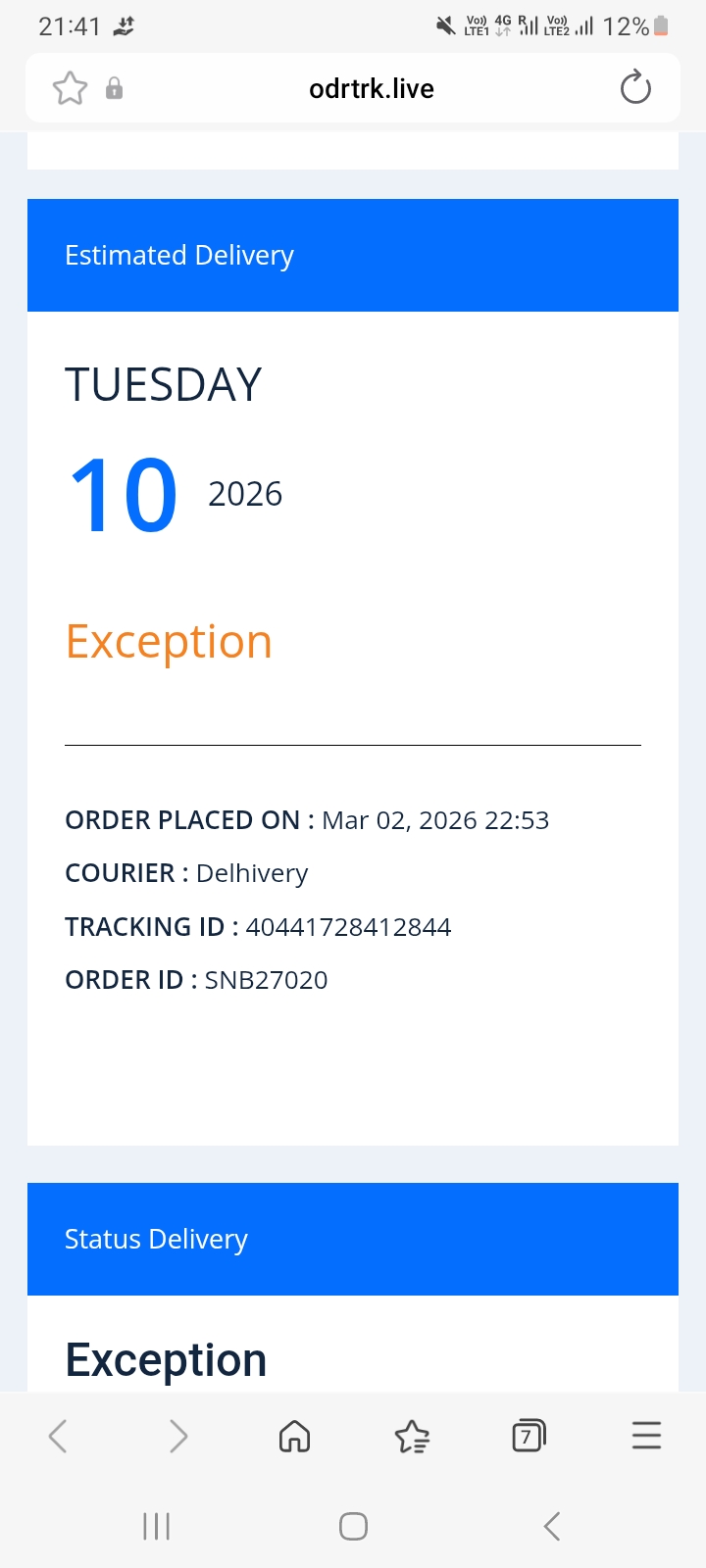706x1568 pixels.
Task: Go forward to the next page
Action: pyautogui.click(x=177, y=1437)
